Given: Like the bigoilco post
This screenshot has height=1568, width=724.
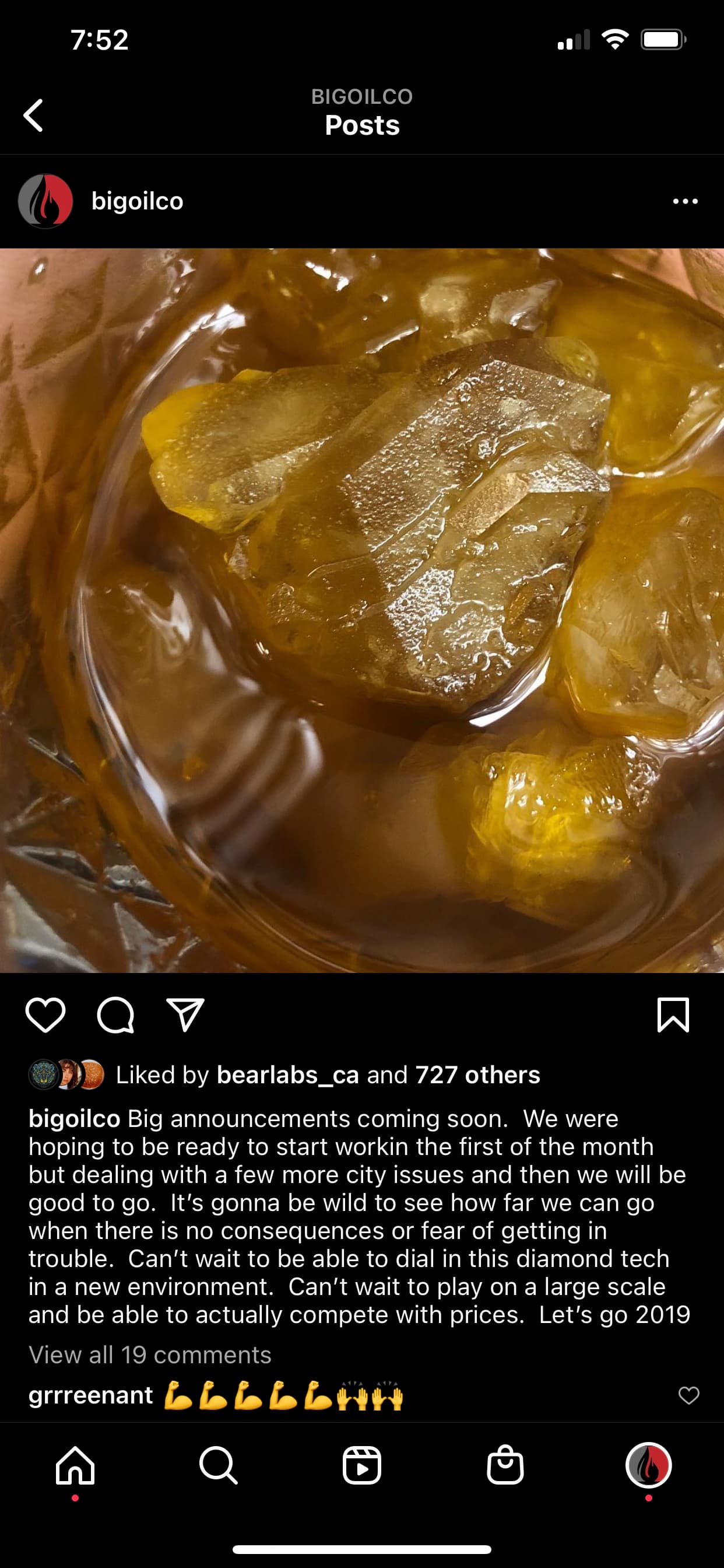Looking at the screenshot, I should pos(45,1014).
